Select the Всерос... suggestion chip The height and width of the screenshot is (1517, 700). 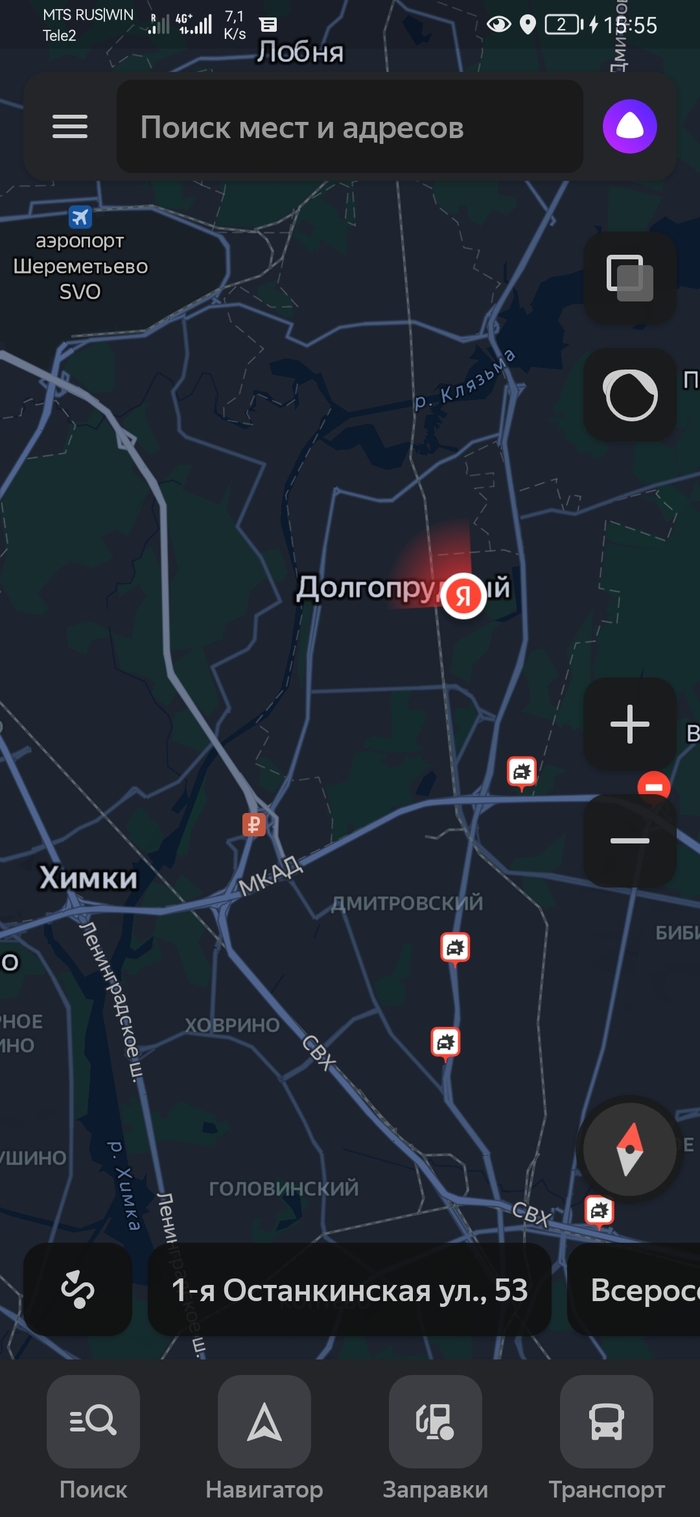click(x=640, y=1290)
